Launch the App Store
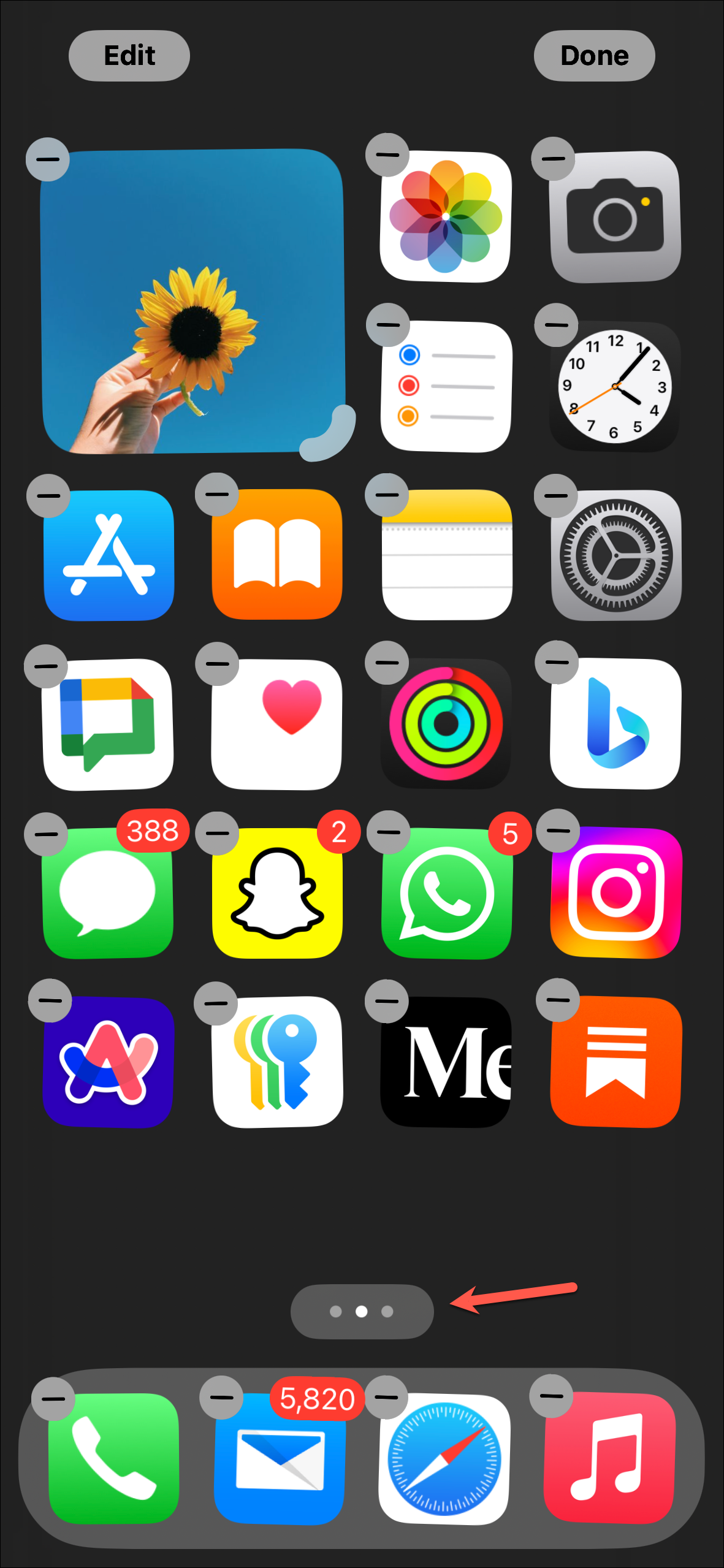Image resolution: width=724 pixels, height=1568 pixels. [x=109, y=555]
